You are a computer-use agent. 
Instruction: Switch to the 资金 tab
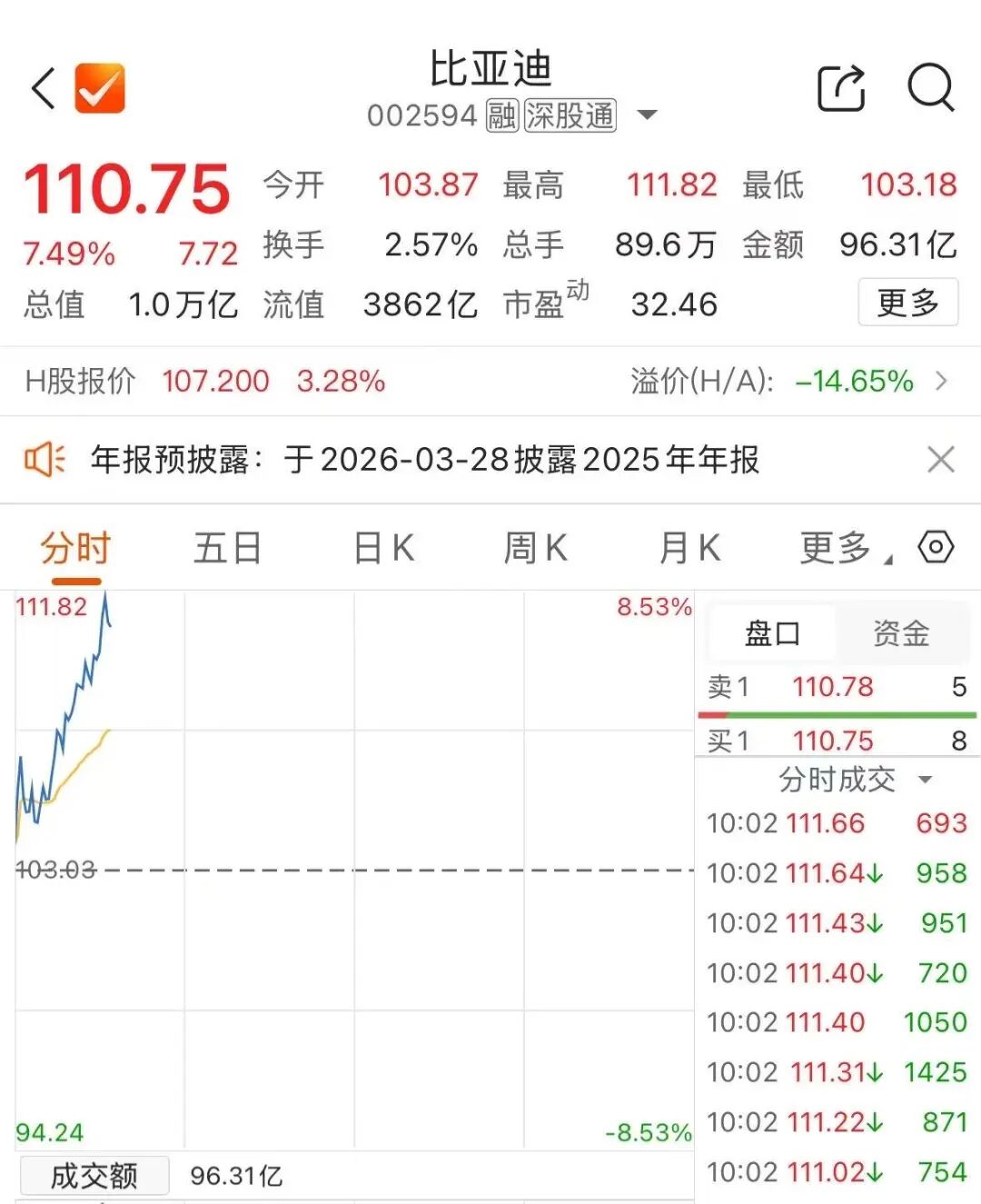pos(901,633)
